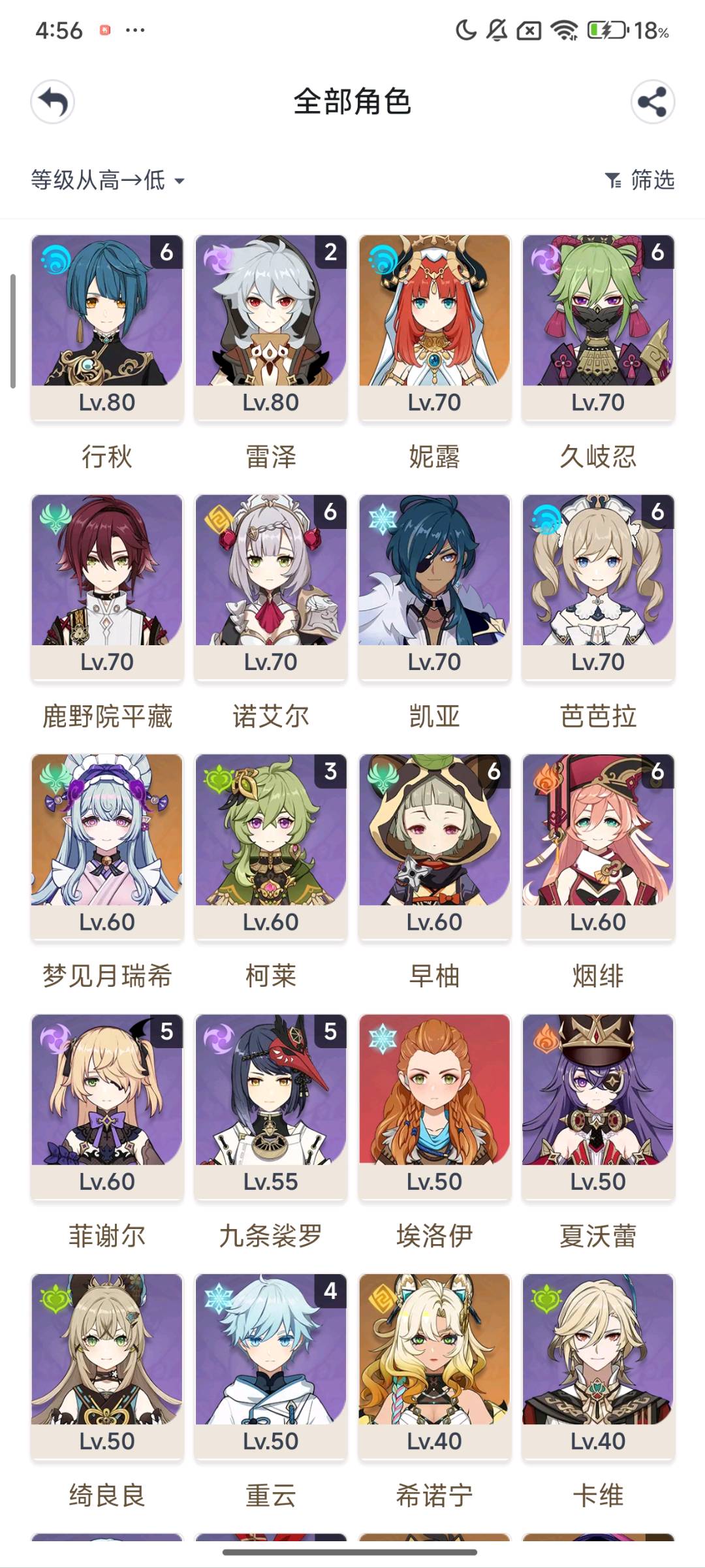Screen dimensions: 705x1568
Task: Open character card 行秋
Action: [x=107, y=327]
